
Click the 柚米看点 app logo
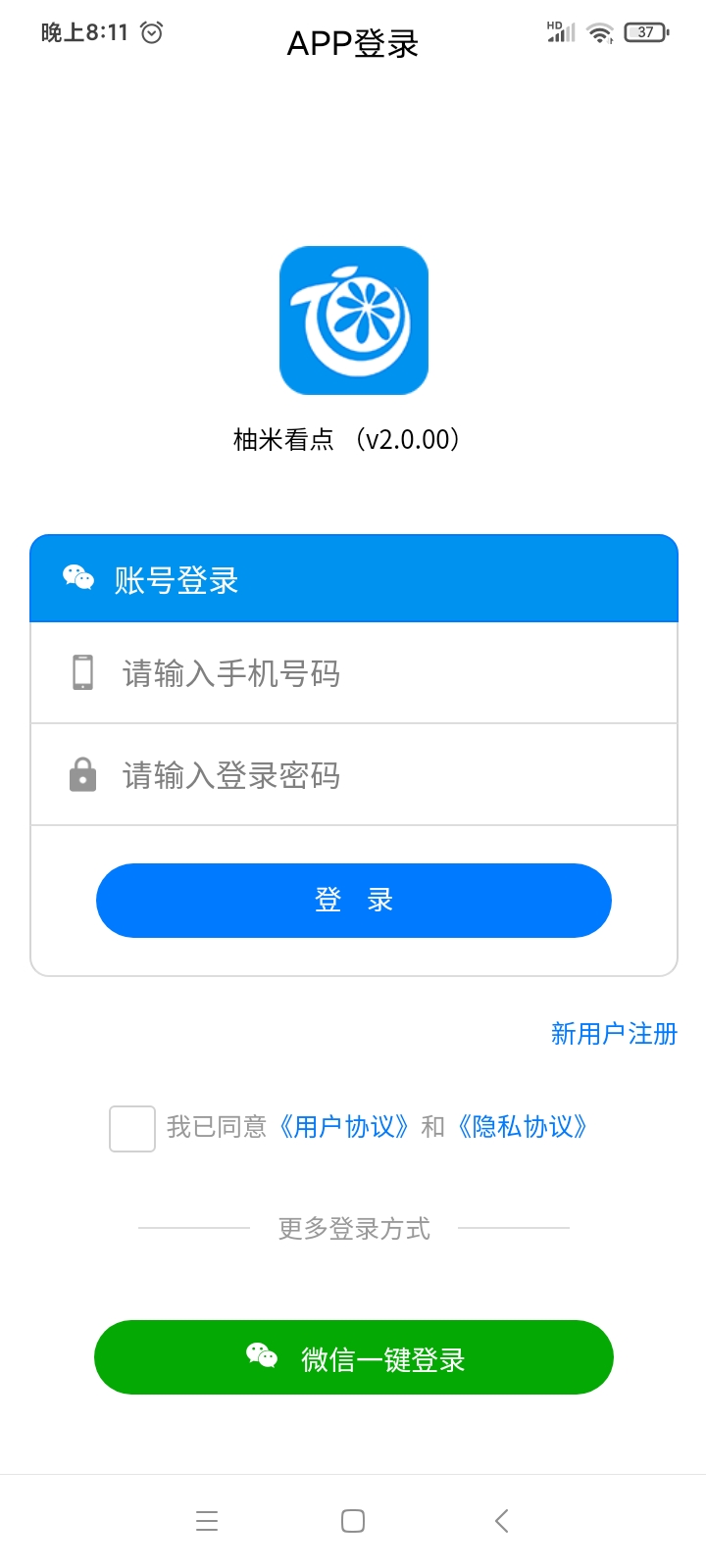(x=353, y=321)
